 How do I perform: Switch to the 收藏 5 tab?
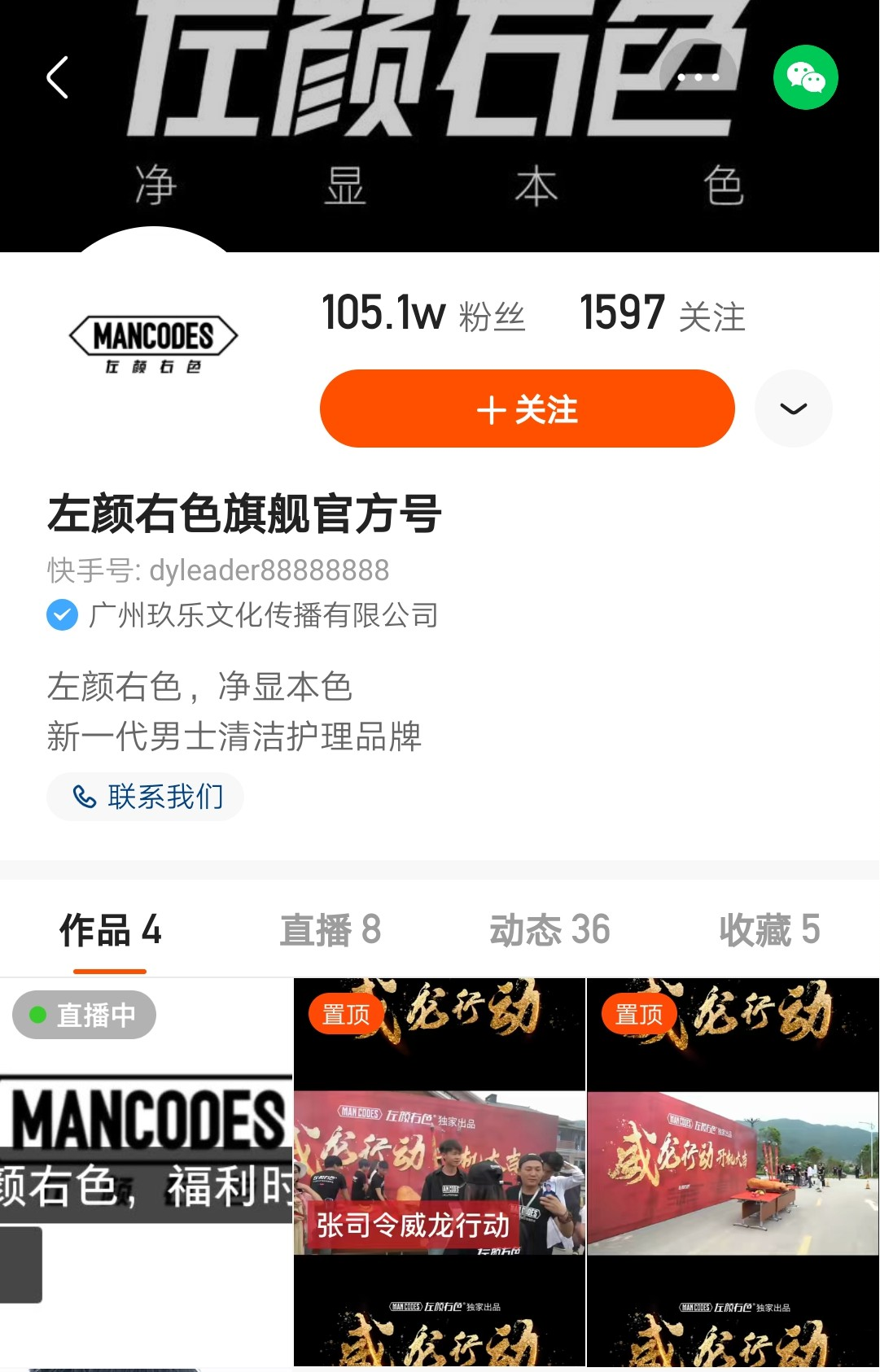(x=769, y=930)
